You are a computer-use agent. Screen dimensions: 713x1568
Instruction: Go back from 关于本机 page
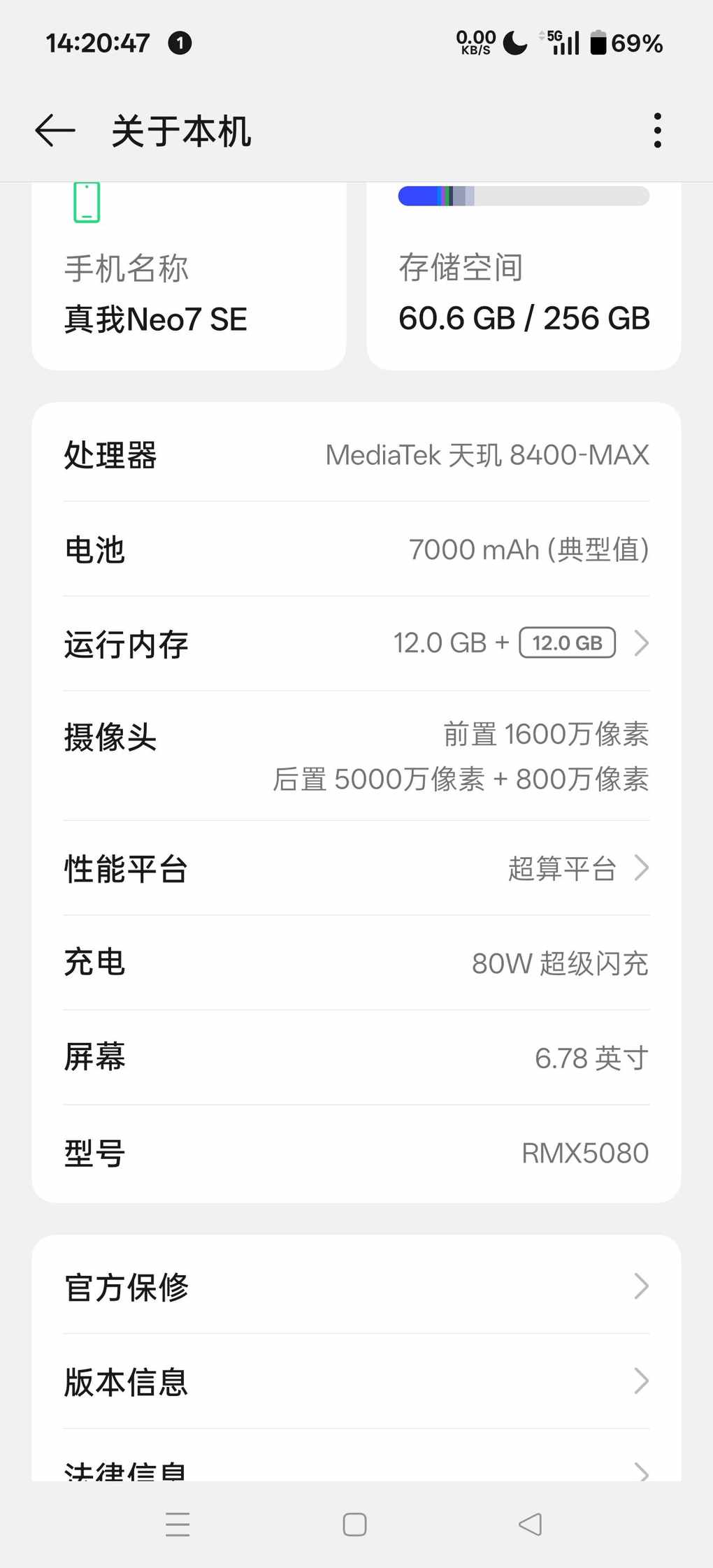click(x=55, y=131)
